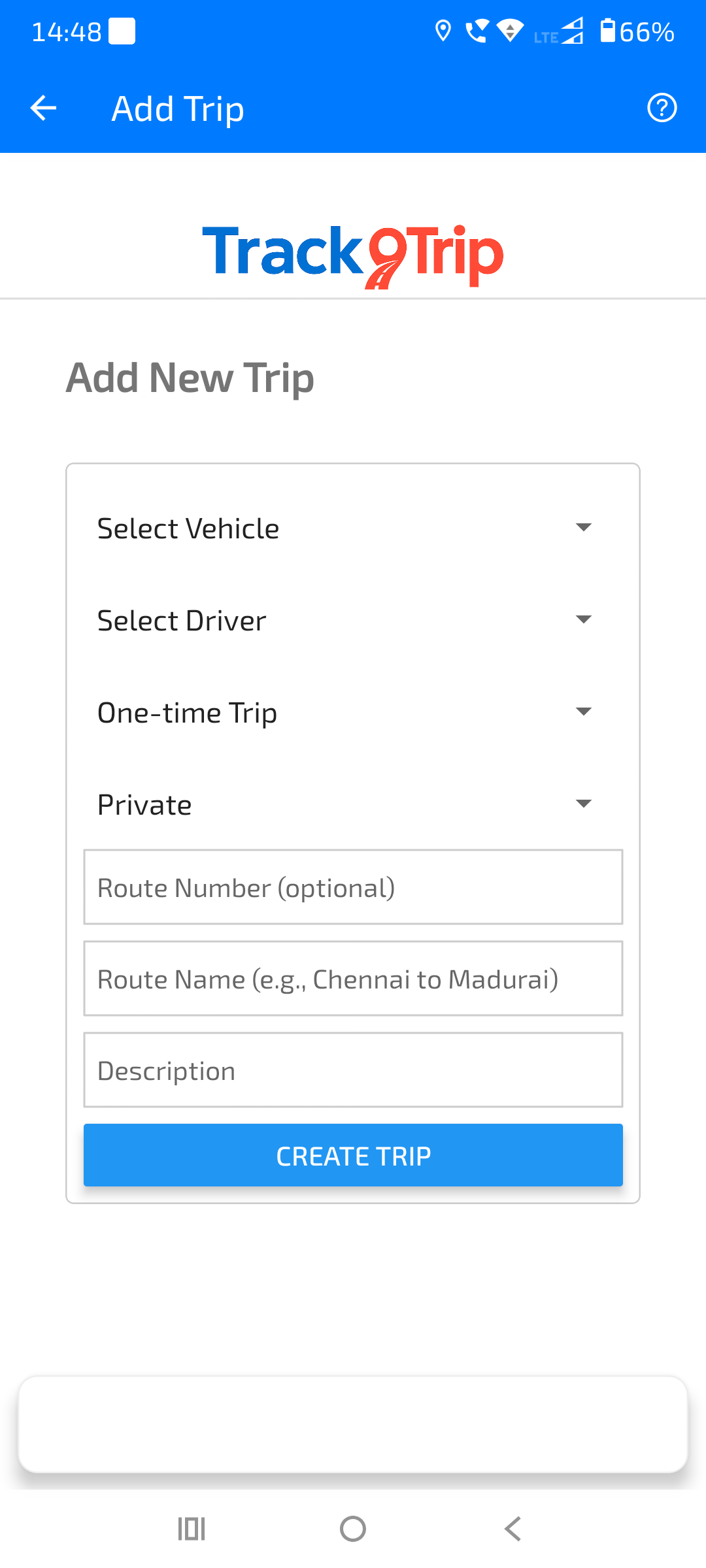Viewport: 706px width, 1568px height.
Task: Tap the phone call status icon
Action: 476,31
